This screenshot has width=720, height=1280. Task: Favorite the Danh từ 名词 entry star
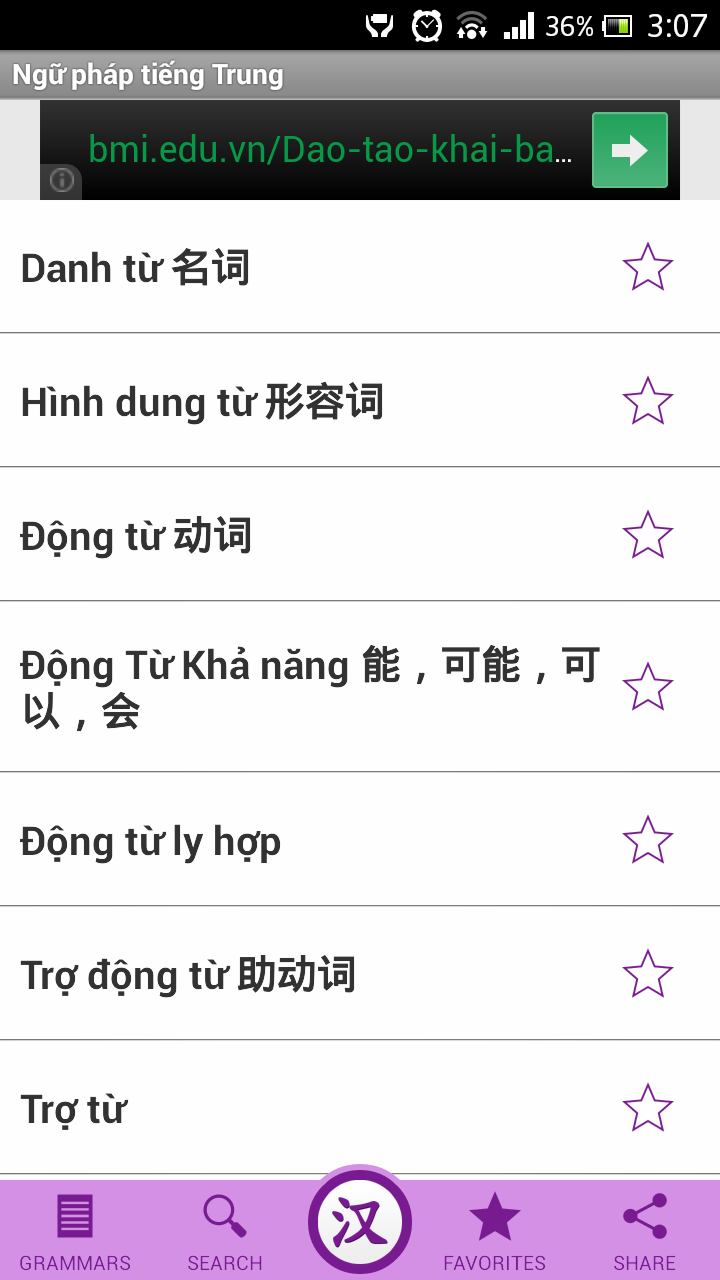click(648, 267)
